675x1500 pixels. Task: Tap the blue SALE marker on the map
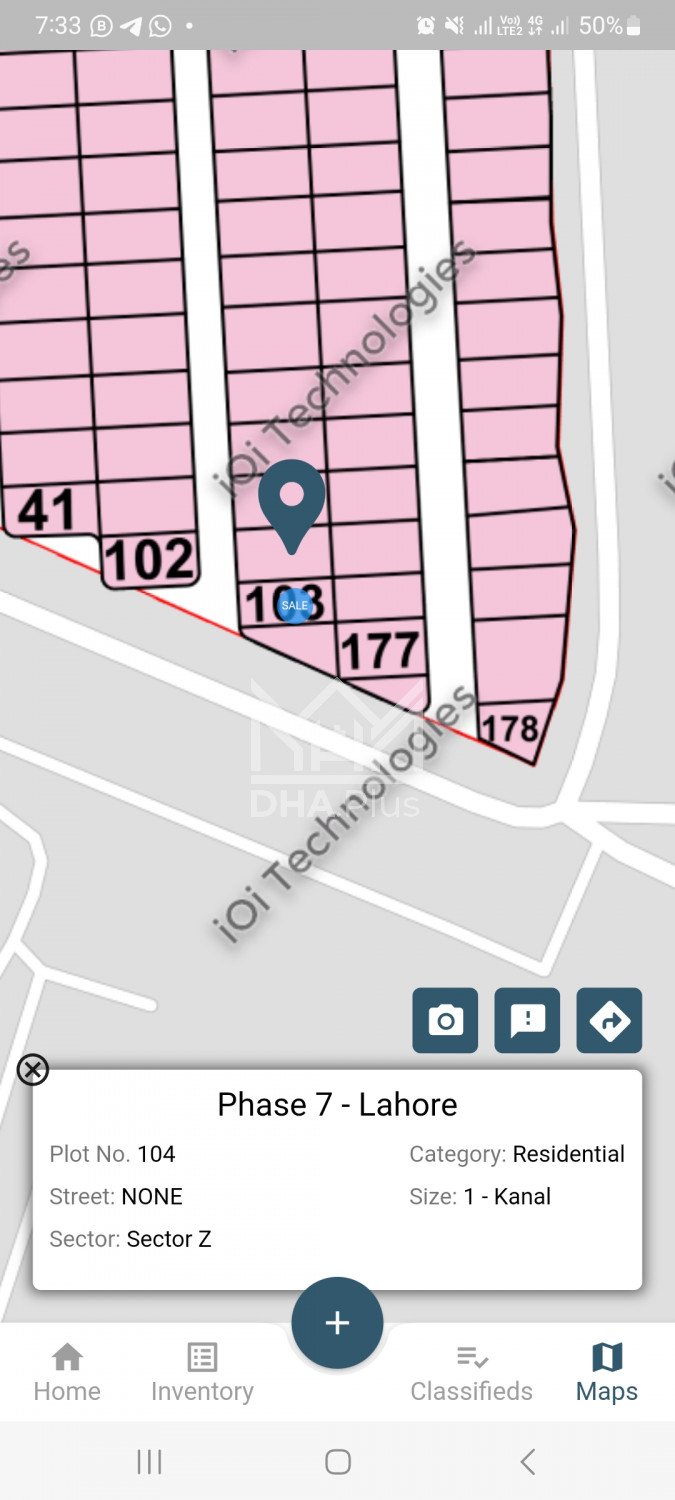[x=294, y=605]
